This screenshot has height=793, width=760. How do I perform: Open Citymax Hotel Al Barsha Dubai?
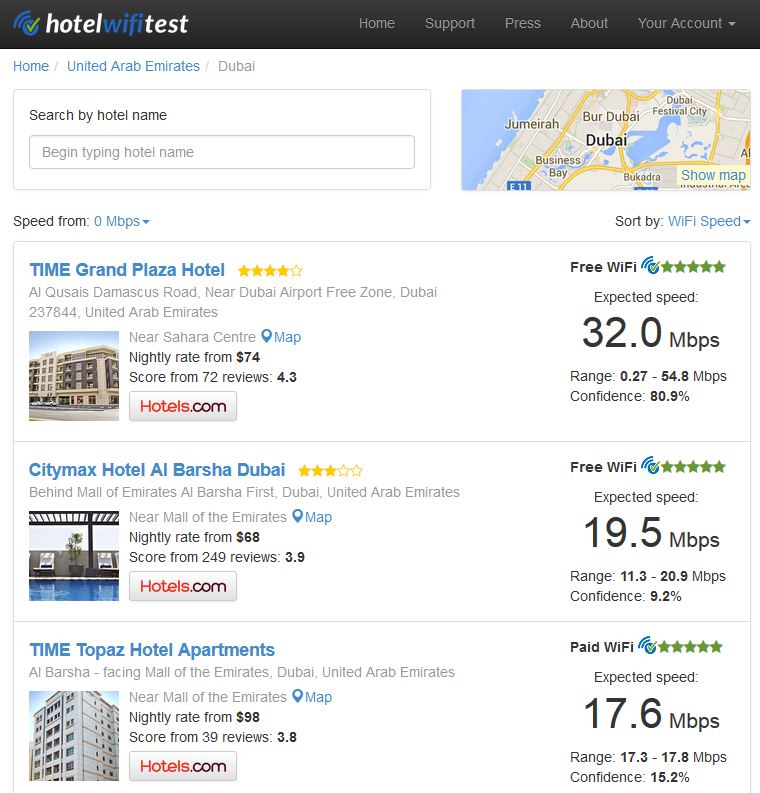tap(157, 469)
